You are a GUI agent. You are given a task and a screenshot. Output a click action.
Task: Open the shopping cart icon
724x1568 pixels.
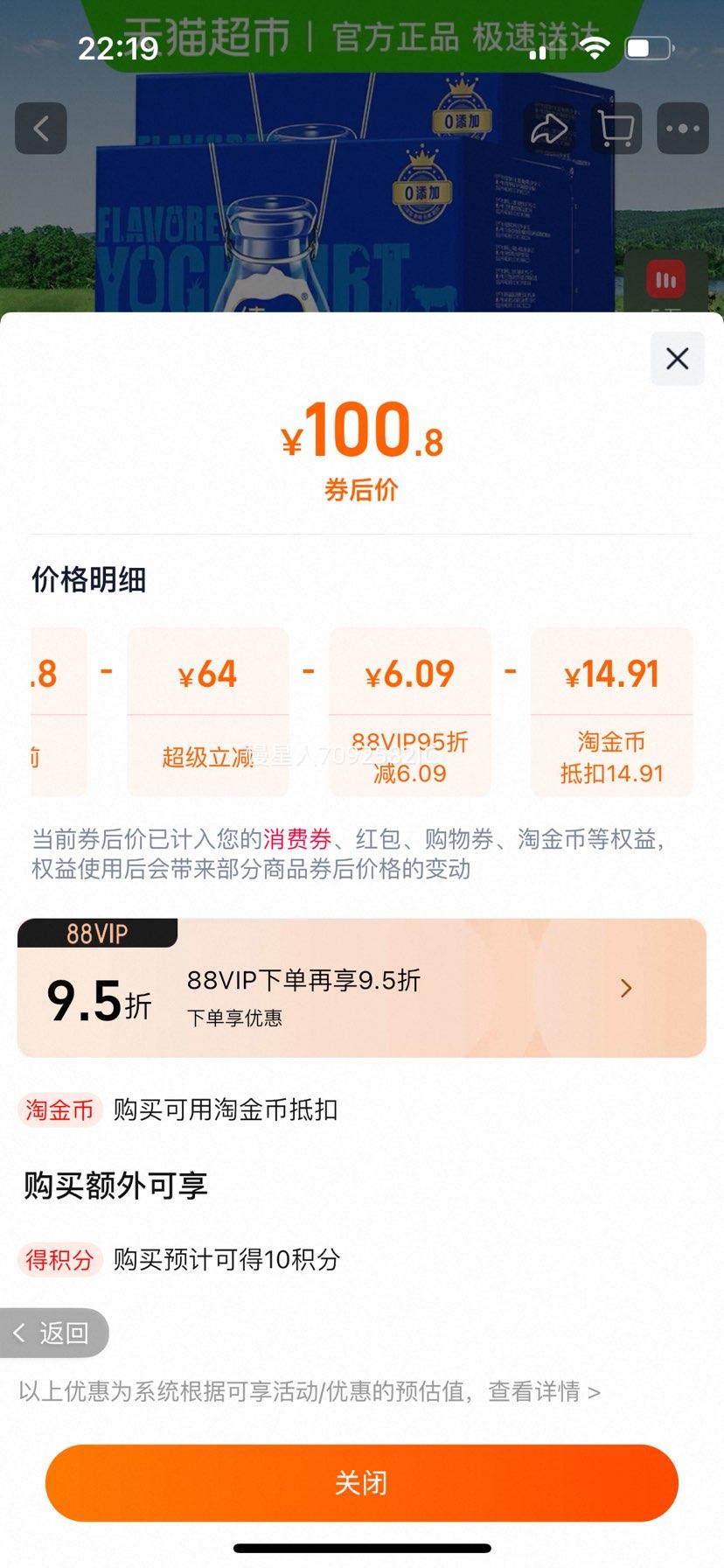point(615,128)
